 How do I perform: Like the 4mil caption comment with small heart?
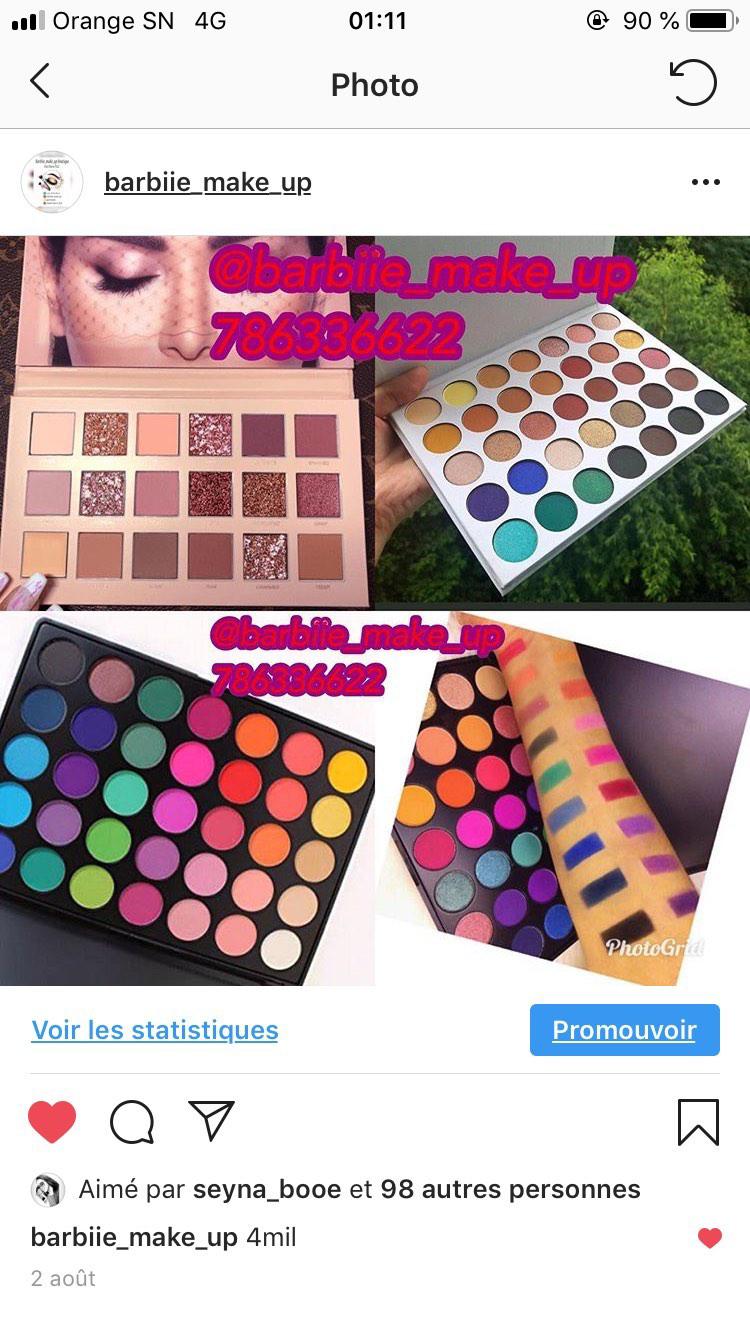[709, 1238]
